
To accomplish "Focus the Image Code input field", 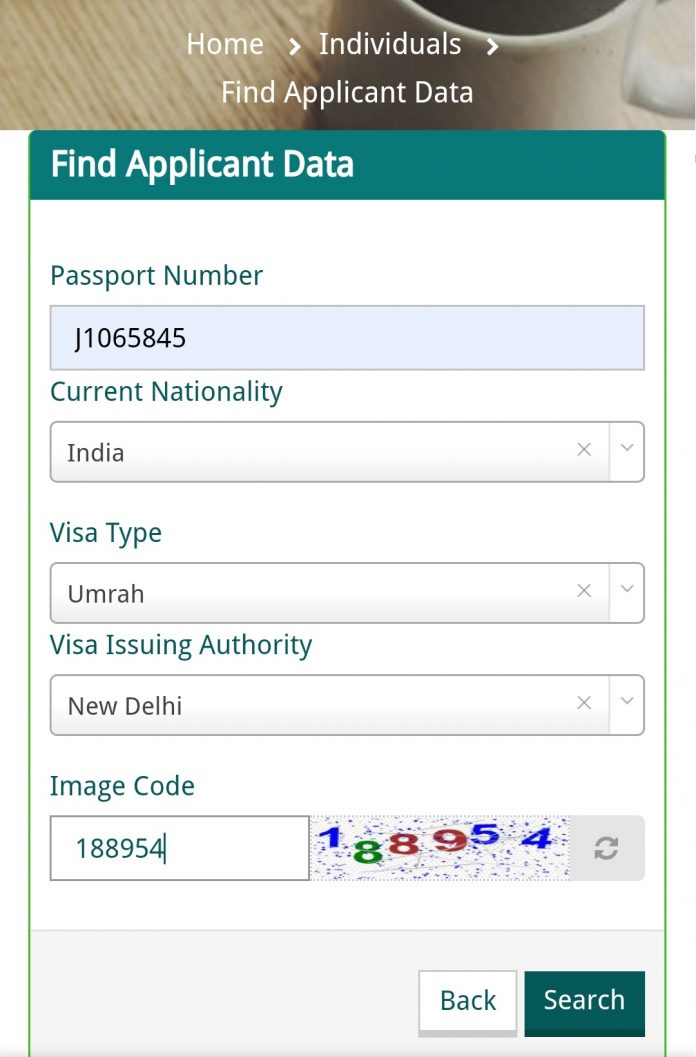I will (180, 848).
